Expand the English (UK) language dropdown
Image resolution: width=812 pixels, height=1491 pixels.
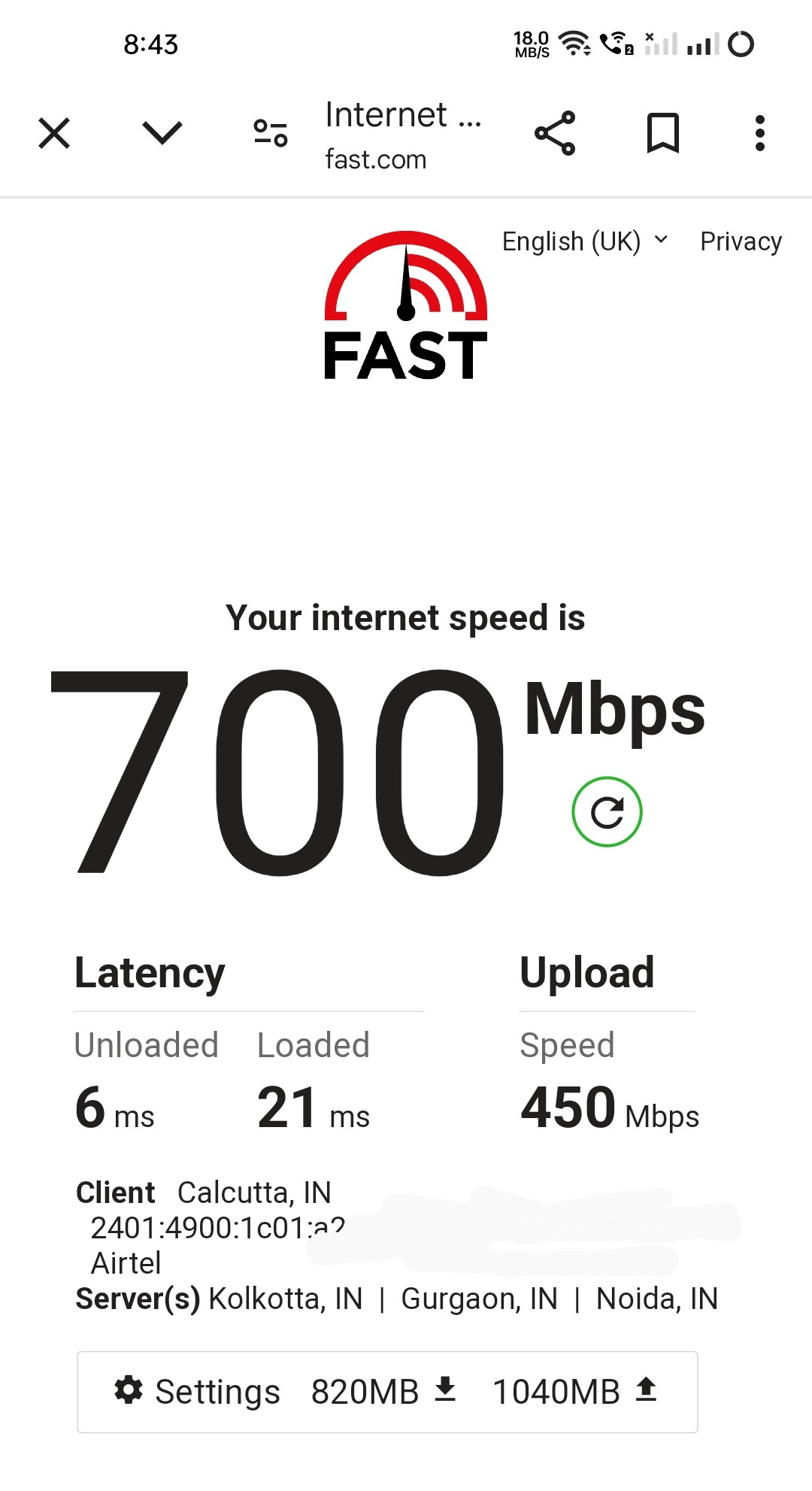585,241
